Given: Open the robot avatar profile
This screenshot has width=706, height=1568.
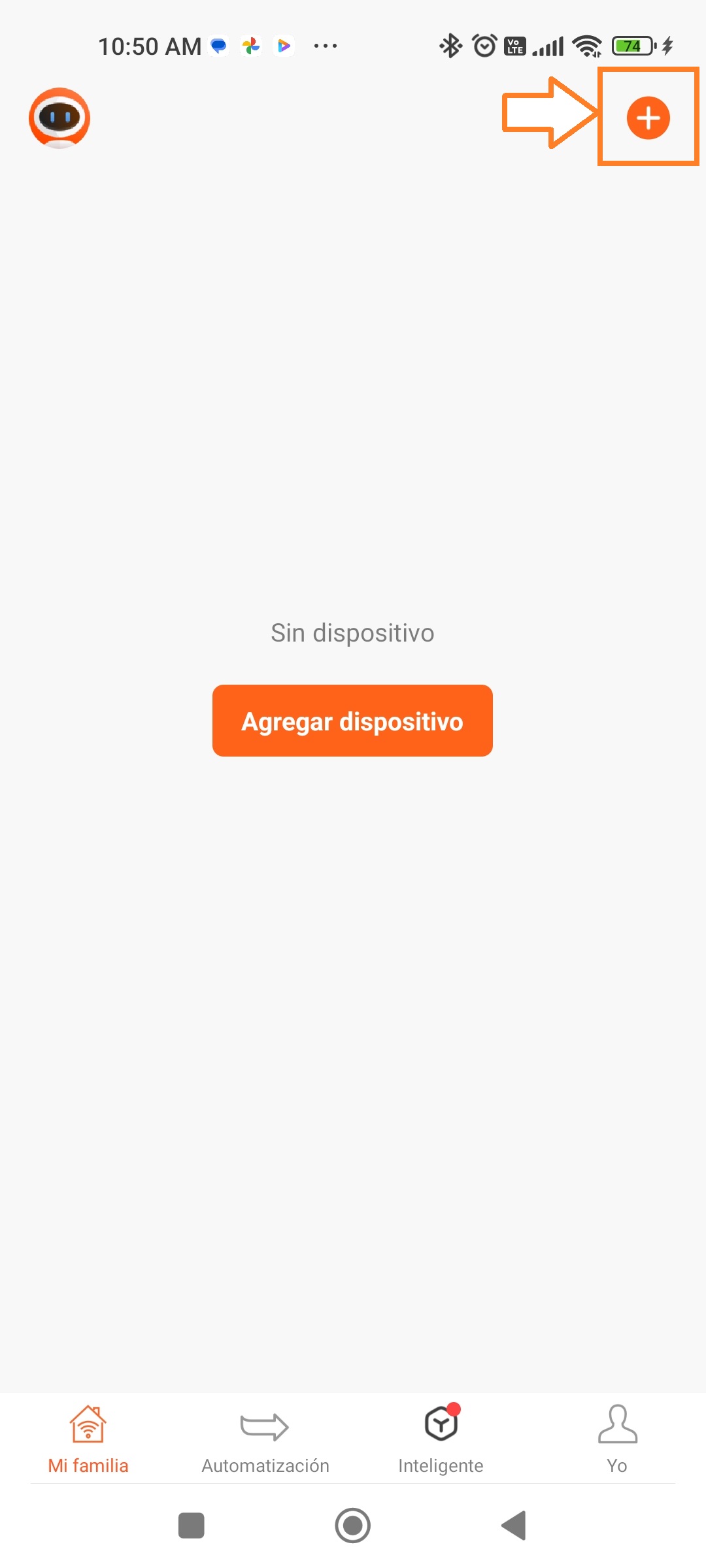Looking at the screenshot, I should (59, 118).
